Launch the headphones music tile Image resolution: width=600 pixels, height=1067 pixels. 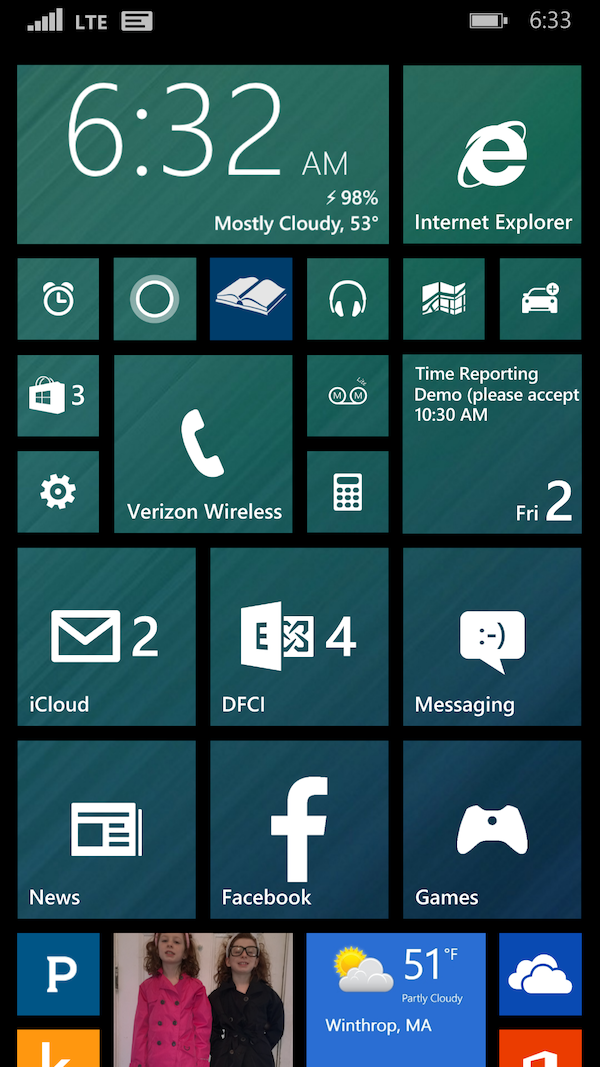tap(348, 299)
